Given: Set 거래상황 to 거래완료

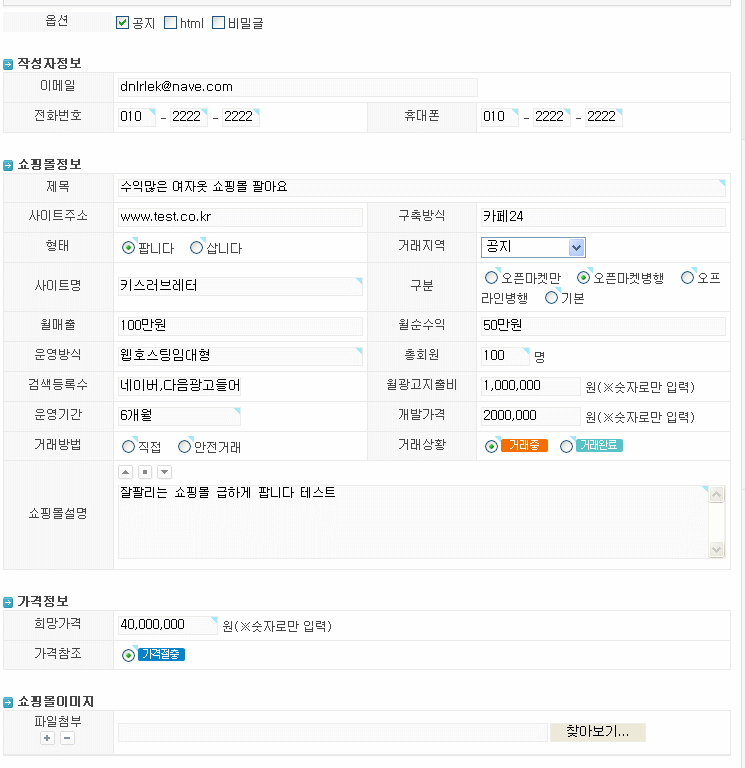Looking at the screenshot, I should [567, 446].
